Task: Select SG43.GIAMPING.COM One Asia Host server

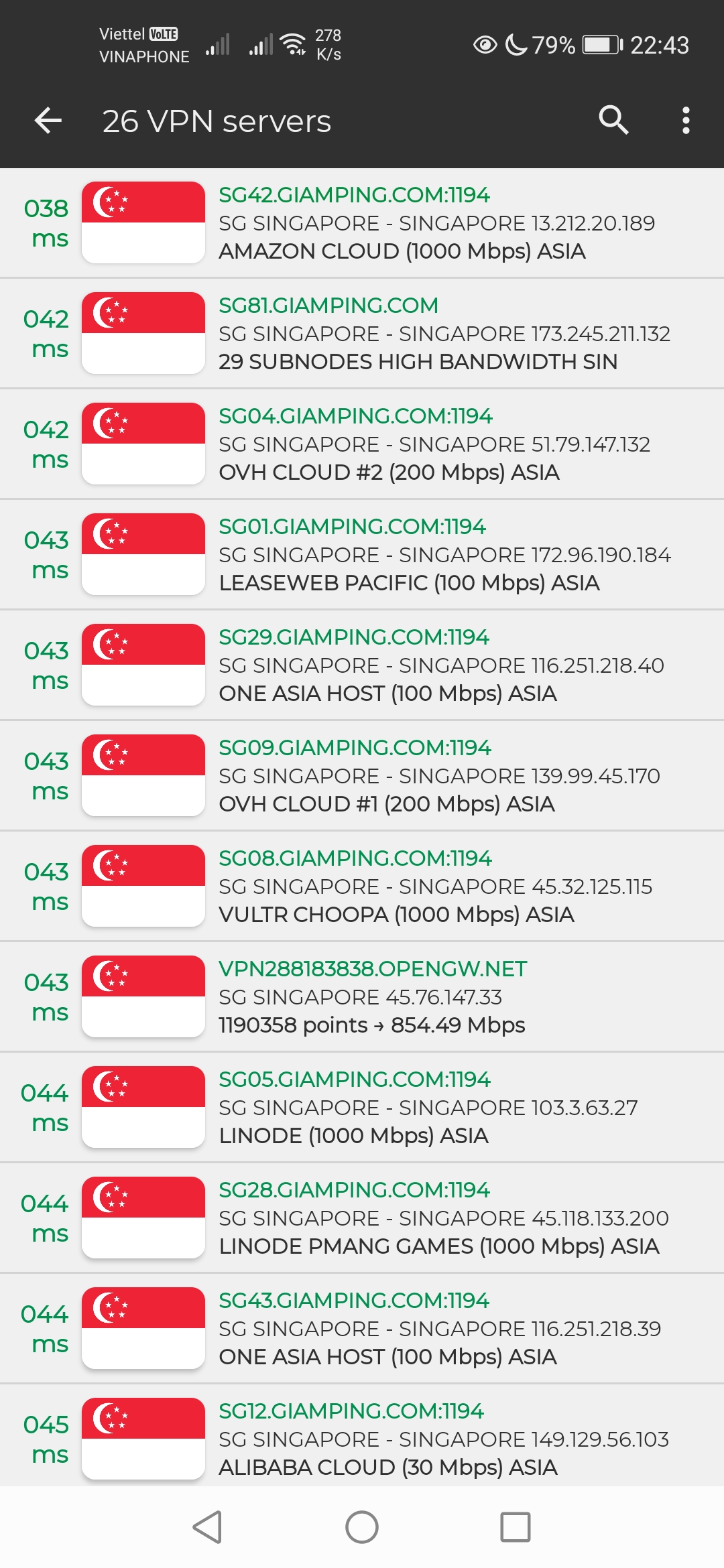Action: [x=362, y=1328]
